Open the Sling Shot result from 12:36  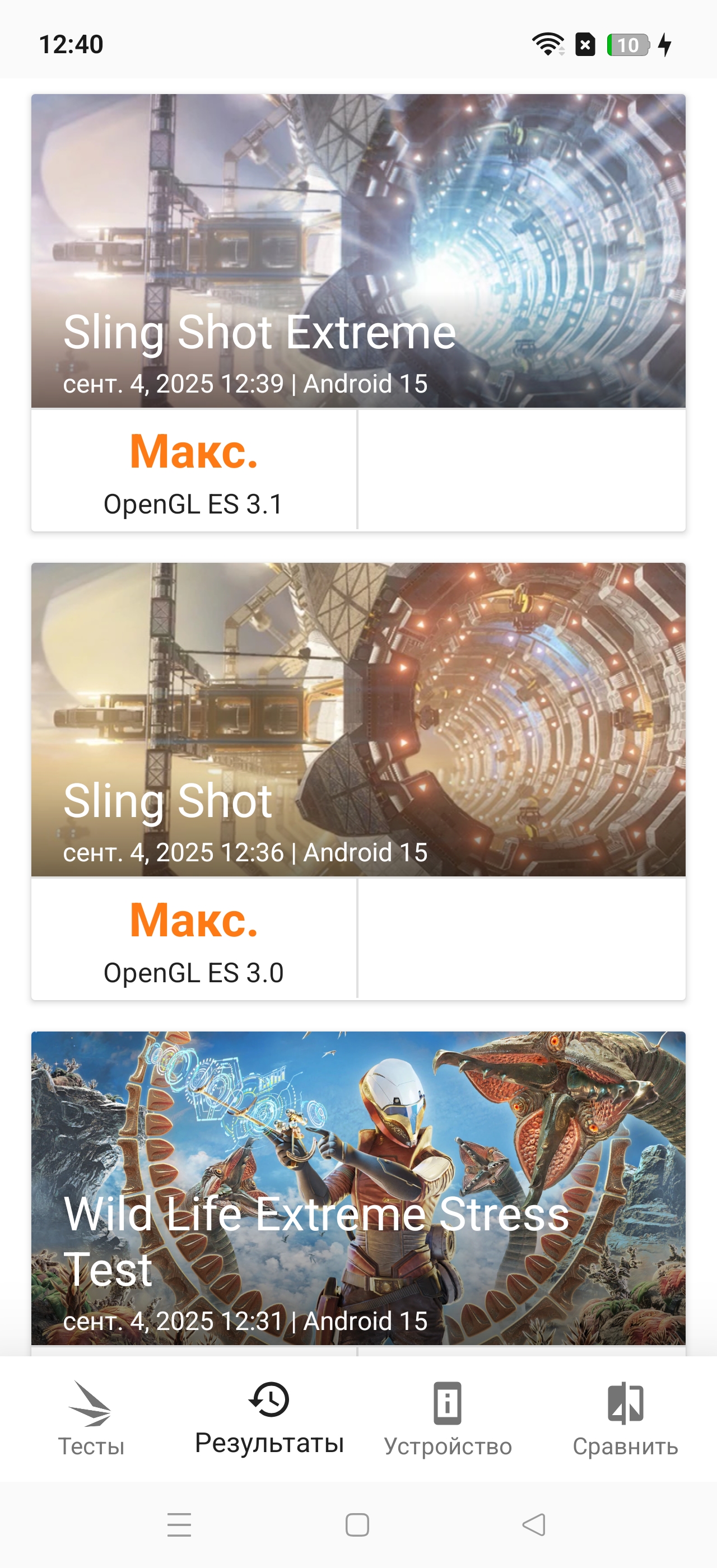(358, 720)
